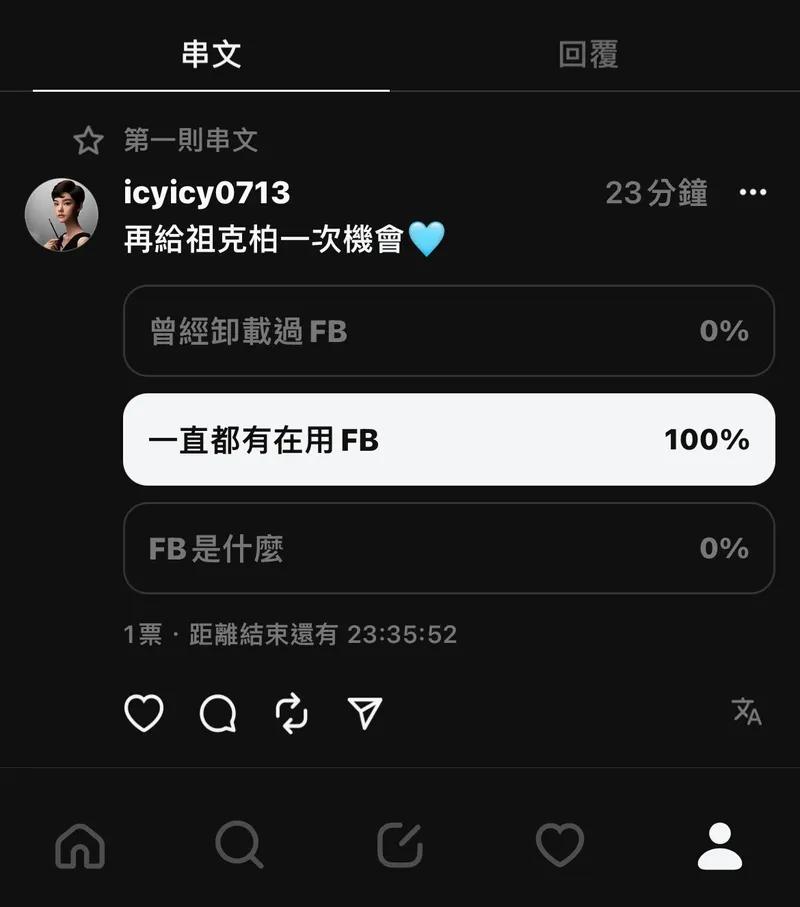Select poll option 一直都有在用 FB
Screen dimensions: 800x907
pyautogui.click(x=449, y=440)
